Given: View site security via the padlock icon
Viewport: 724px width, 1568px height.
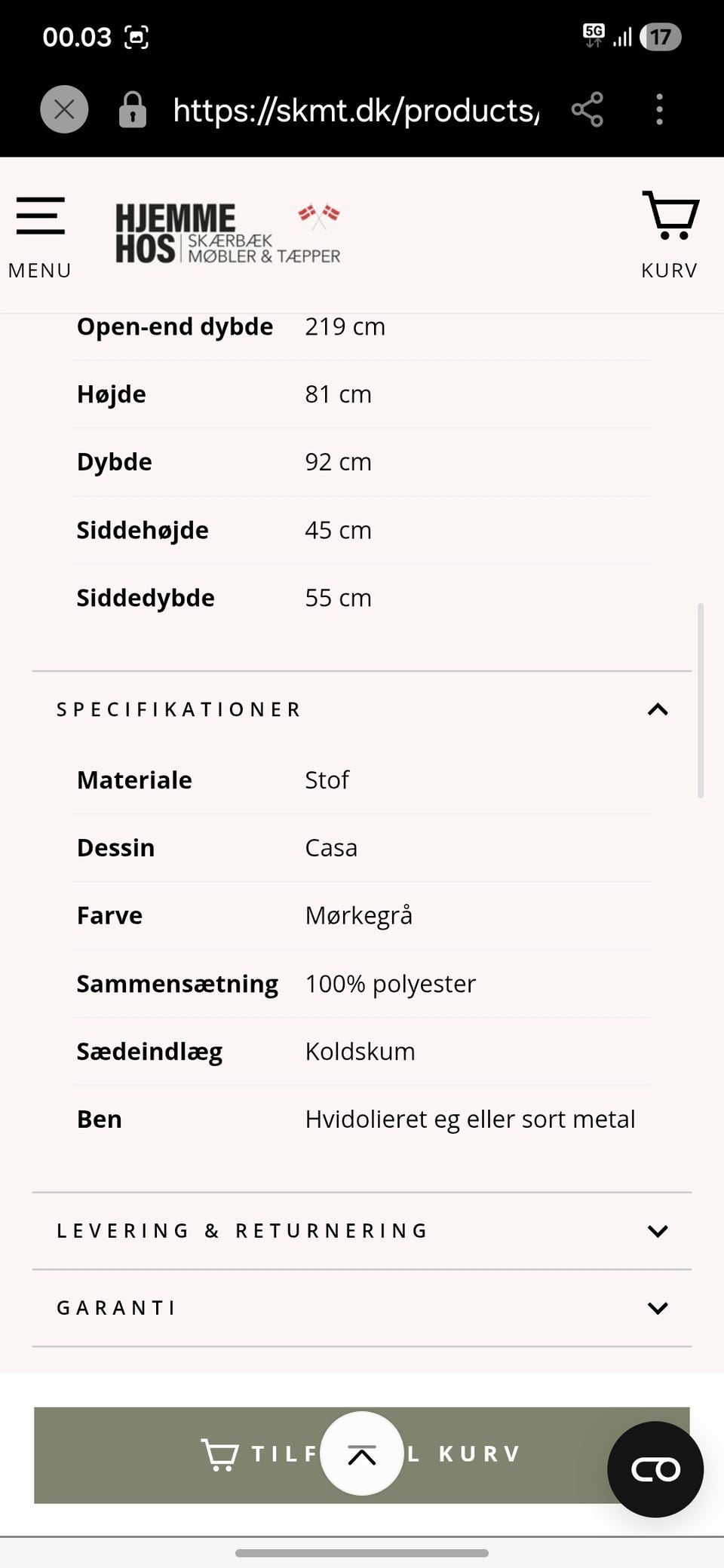Looking at the screenshot, I should 130,109.
